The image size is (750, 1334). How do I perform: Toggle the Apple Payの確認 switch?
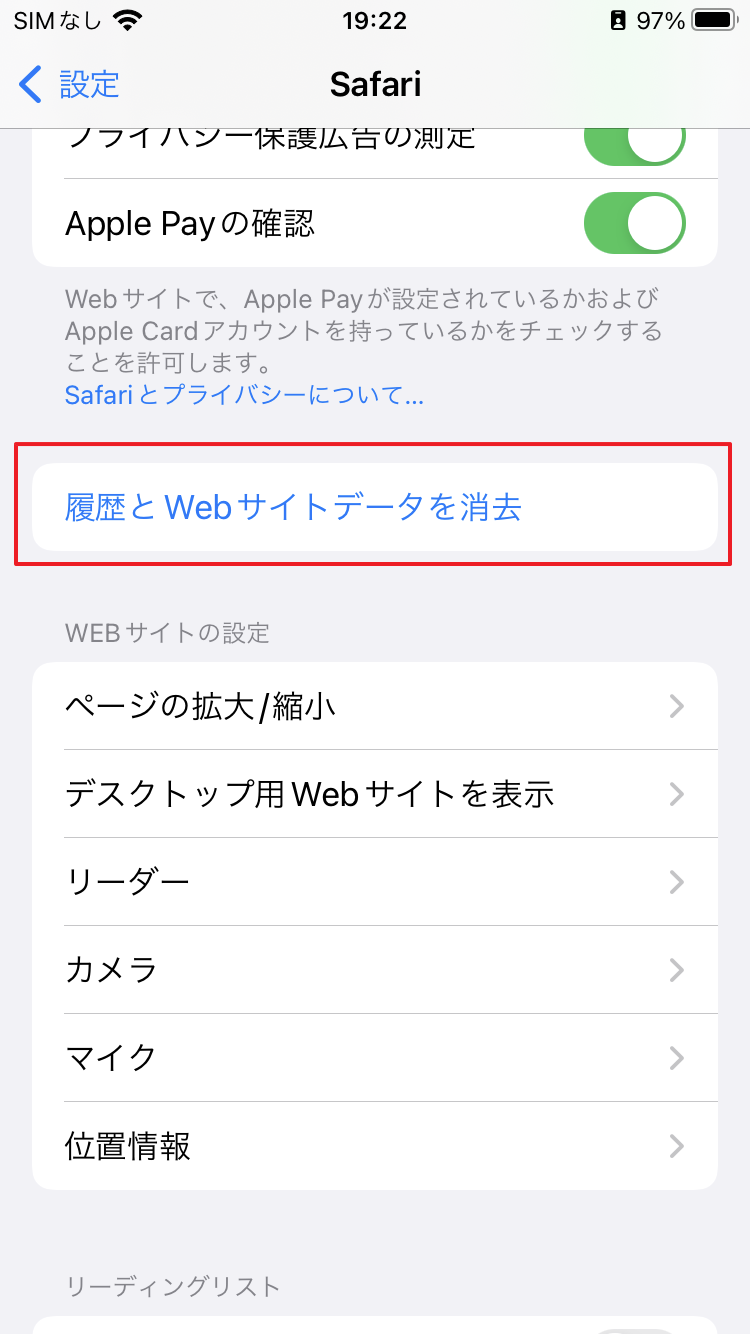click(634, 223)
